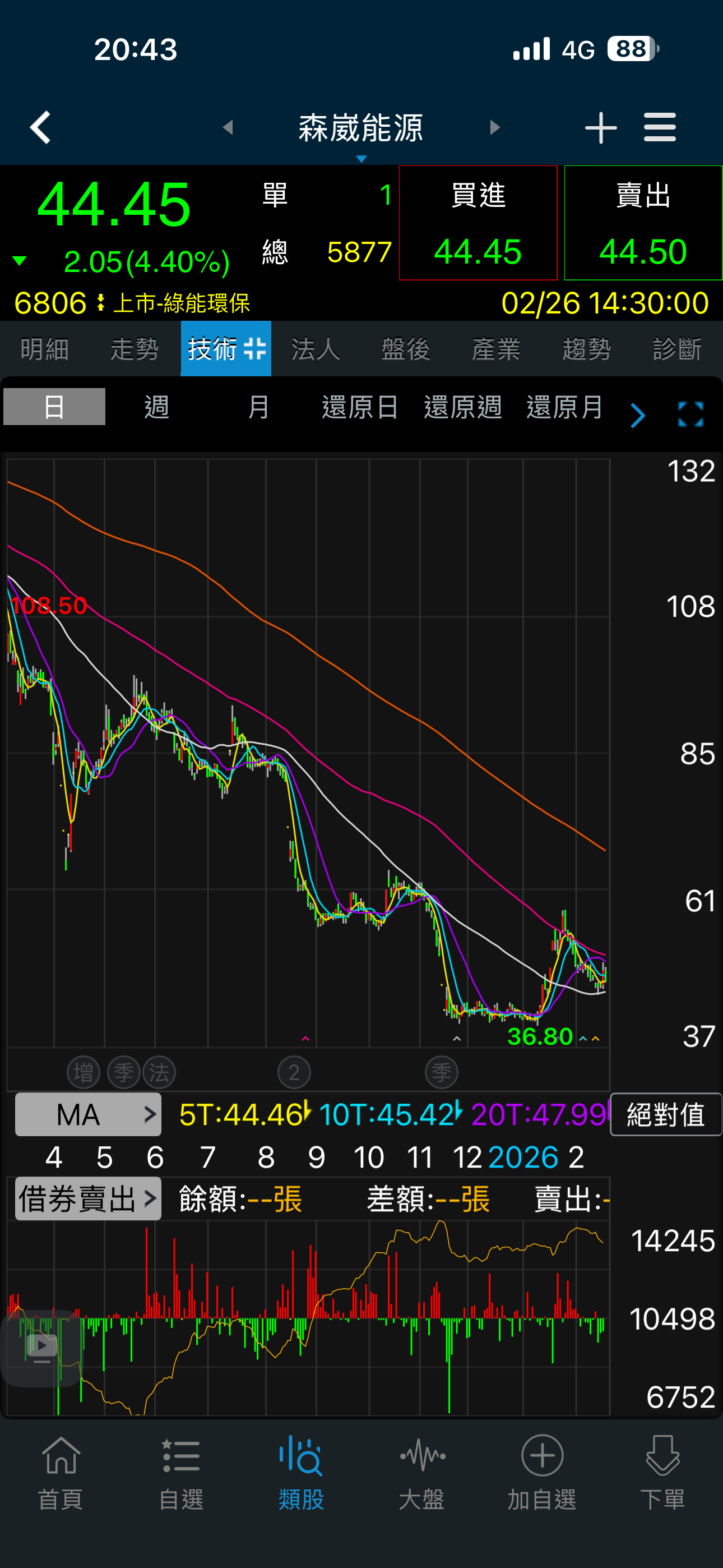This screenshot has height=1568, width=723.
Task: Select the 月 monthly chart period
Action: click(x=258, y=407)
